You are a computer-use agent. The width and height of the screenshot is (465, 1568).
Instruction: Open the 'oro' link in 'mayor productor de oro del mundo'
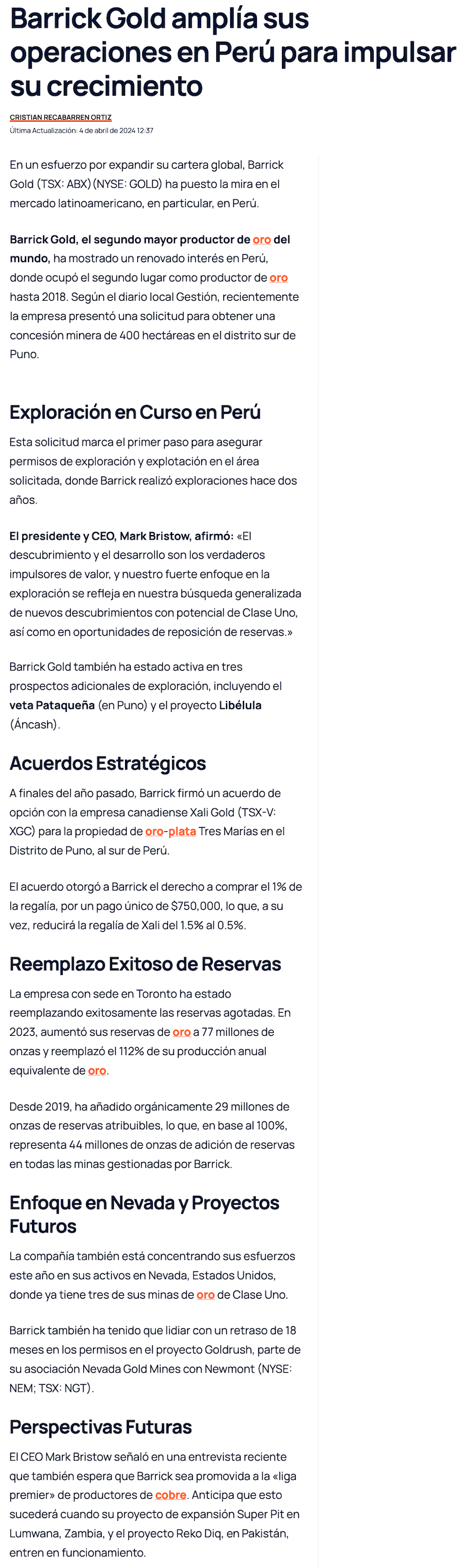pos(262,239)
